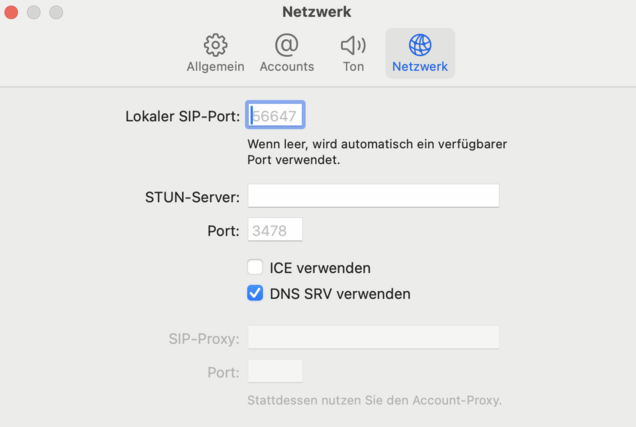Image resolution: width=636 pixels, height=427 pixels.
Task: Focus the Lokaler SIP-Port field
Action: point(276,116)
